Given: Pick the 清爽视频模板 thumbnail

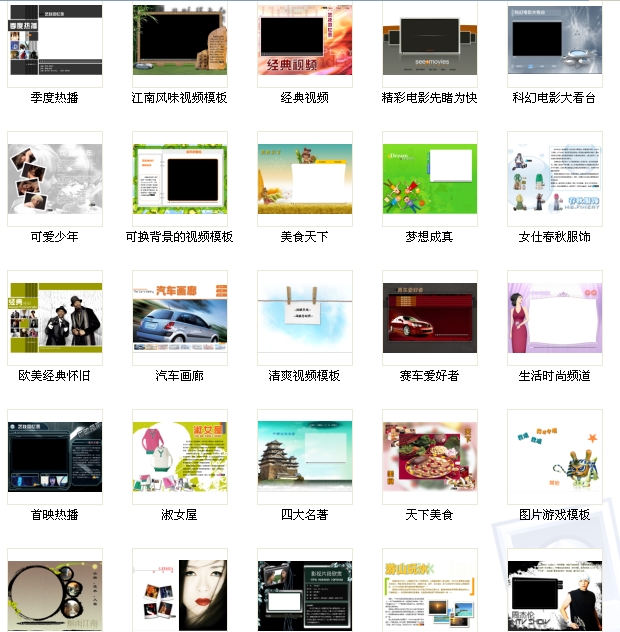Looking at the screenshot, I should click(x=305, y=318).
